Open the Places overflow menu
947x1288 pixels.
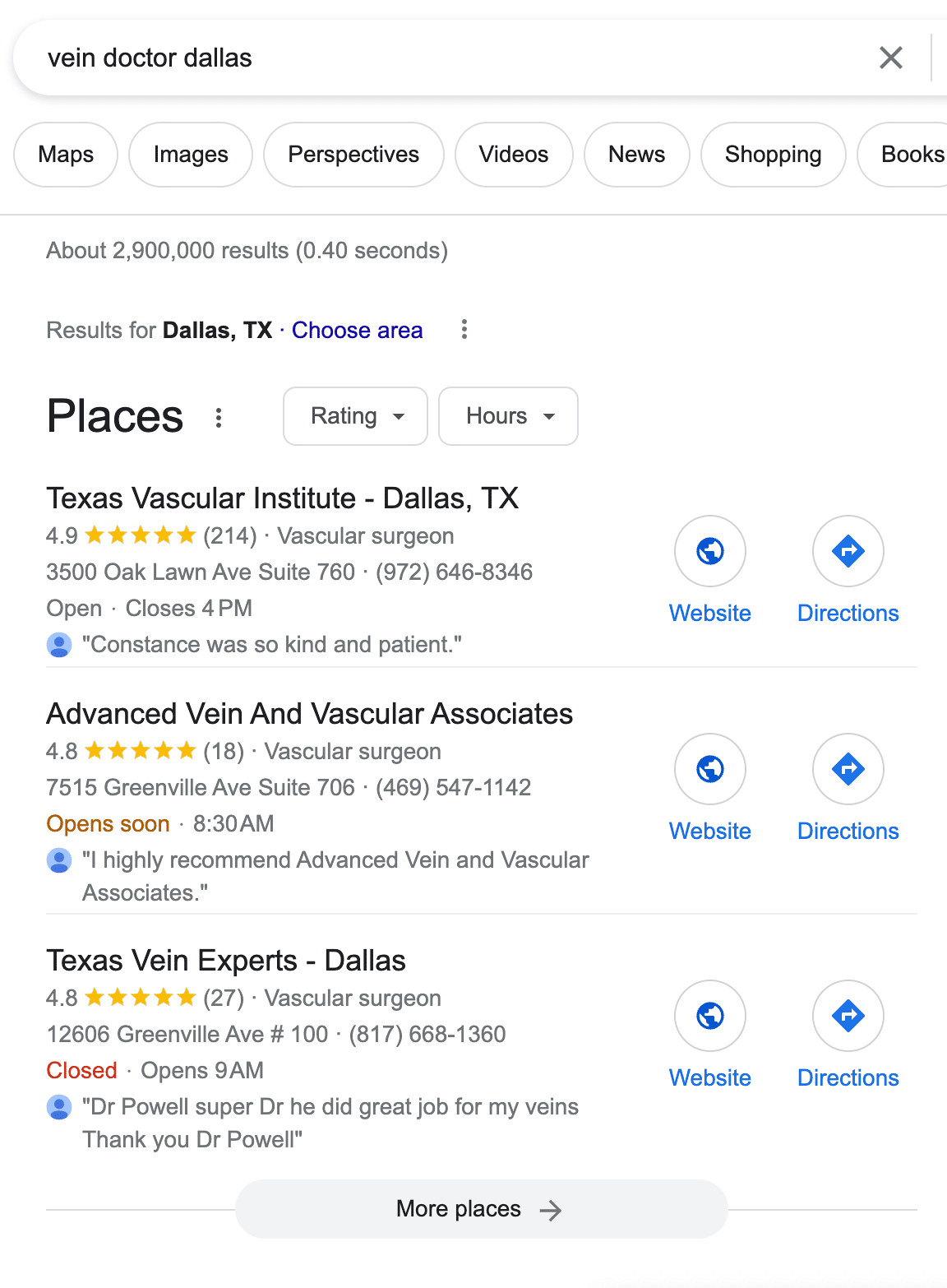point(219,418)
